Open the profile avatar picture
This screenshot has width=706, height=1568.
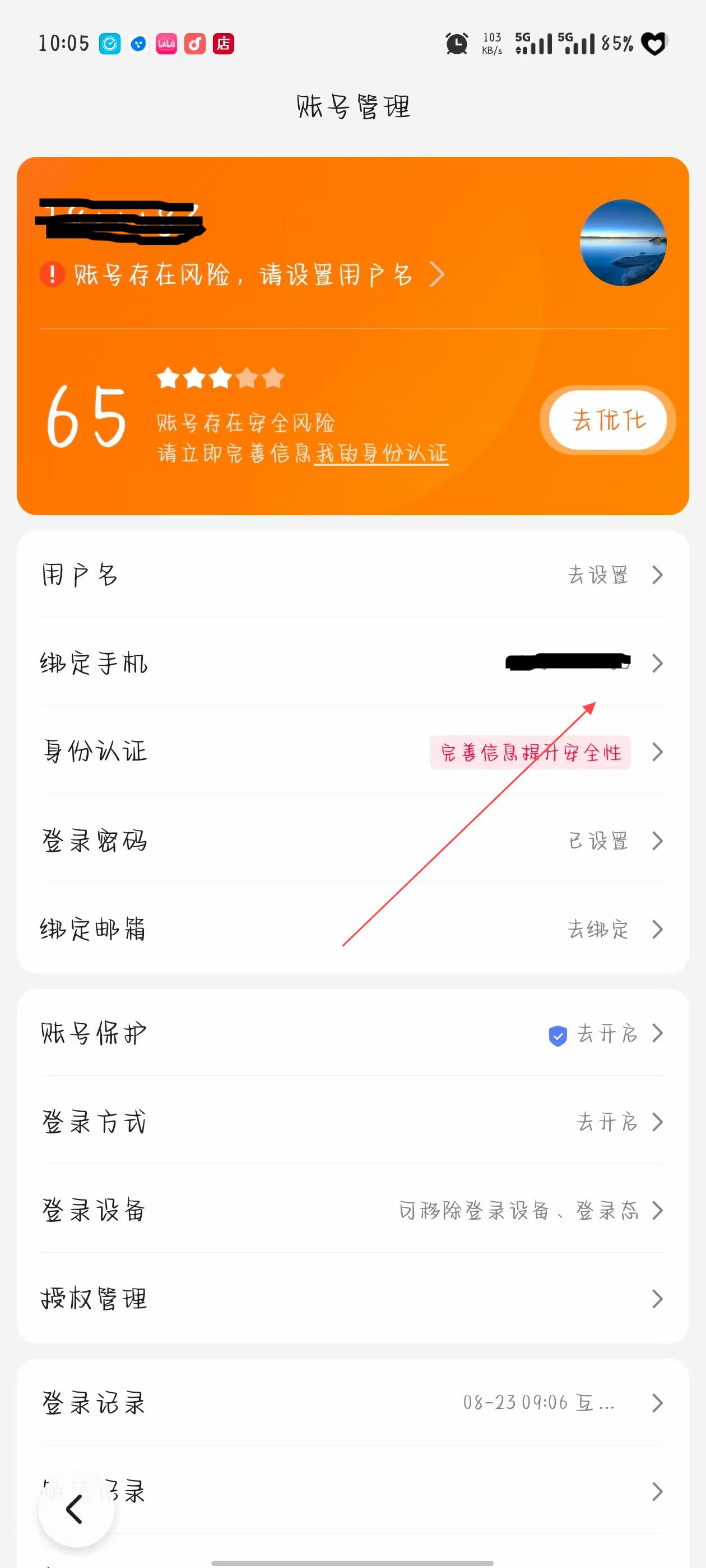tap(623, 242)
